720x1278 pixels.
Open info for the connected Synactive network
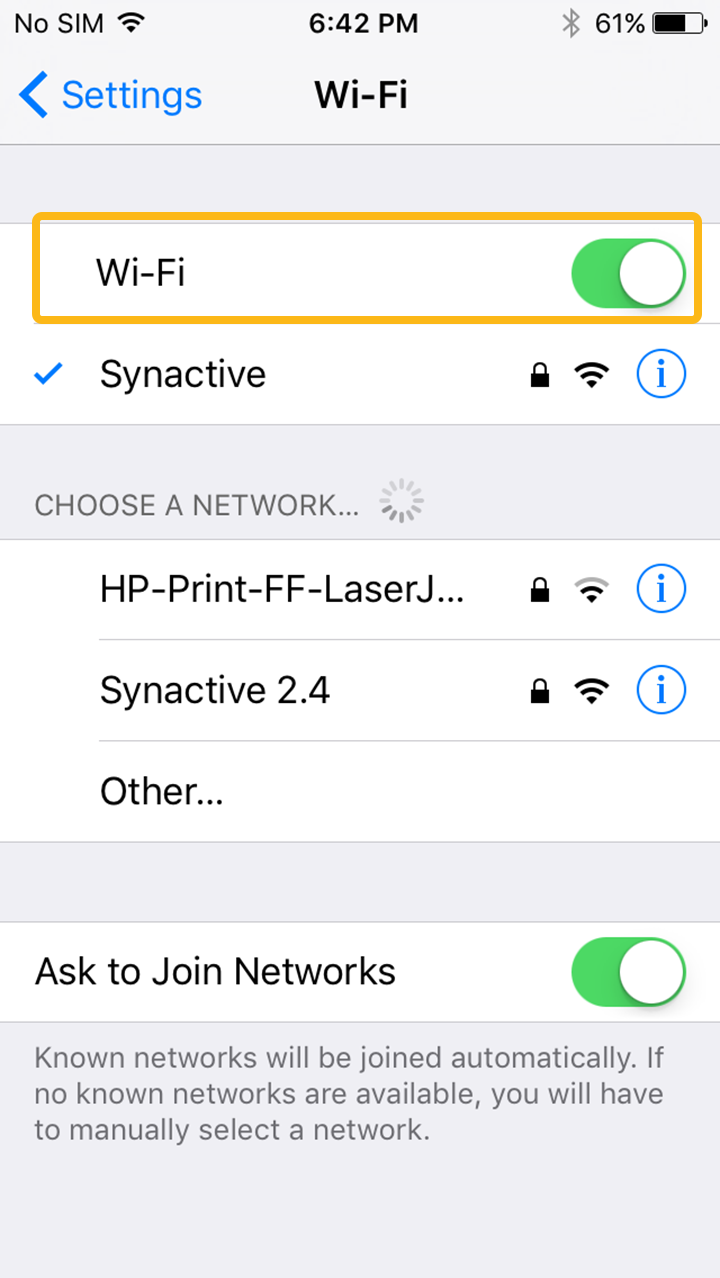click(661, 375)
